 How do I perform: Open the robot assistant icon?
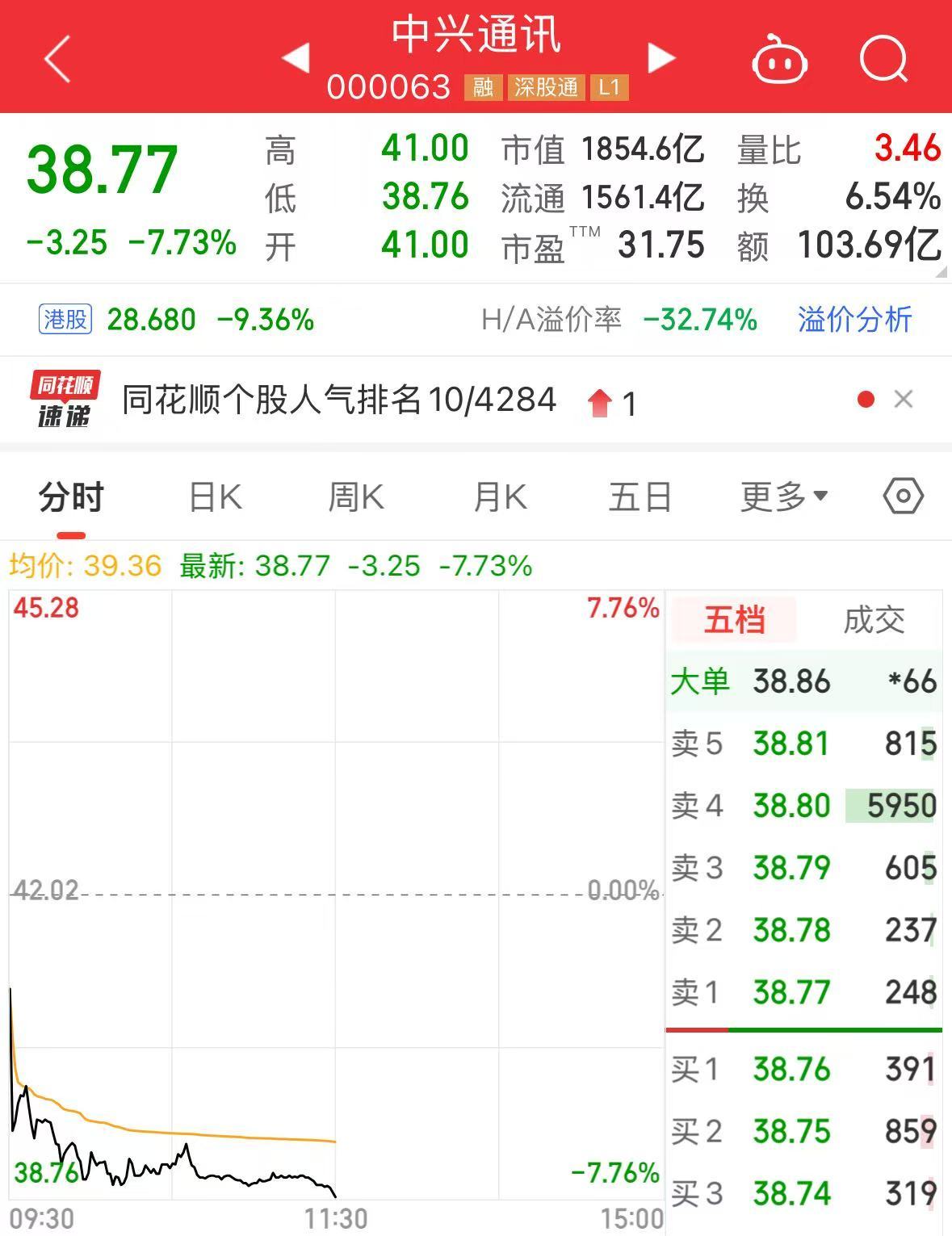[x=779, y=60]
